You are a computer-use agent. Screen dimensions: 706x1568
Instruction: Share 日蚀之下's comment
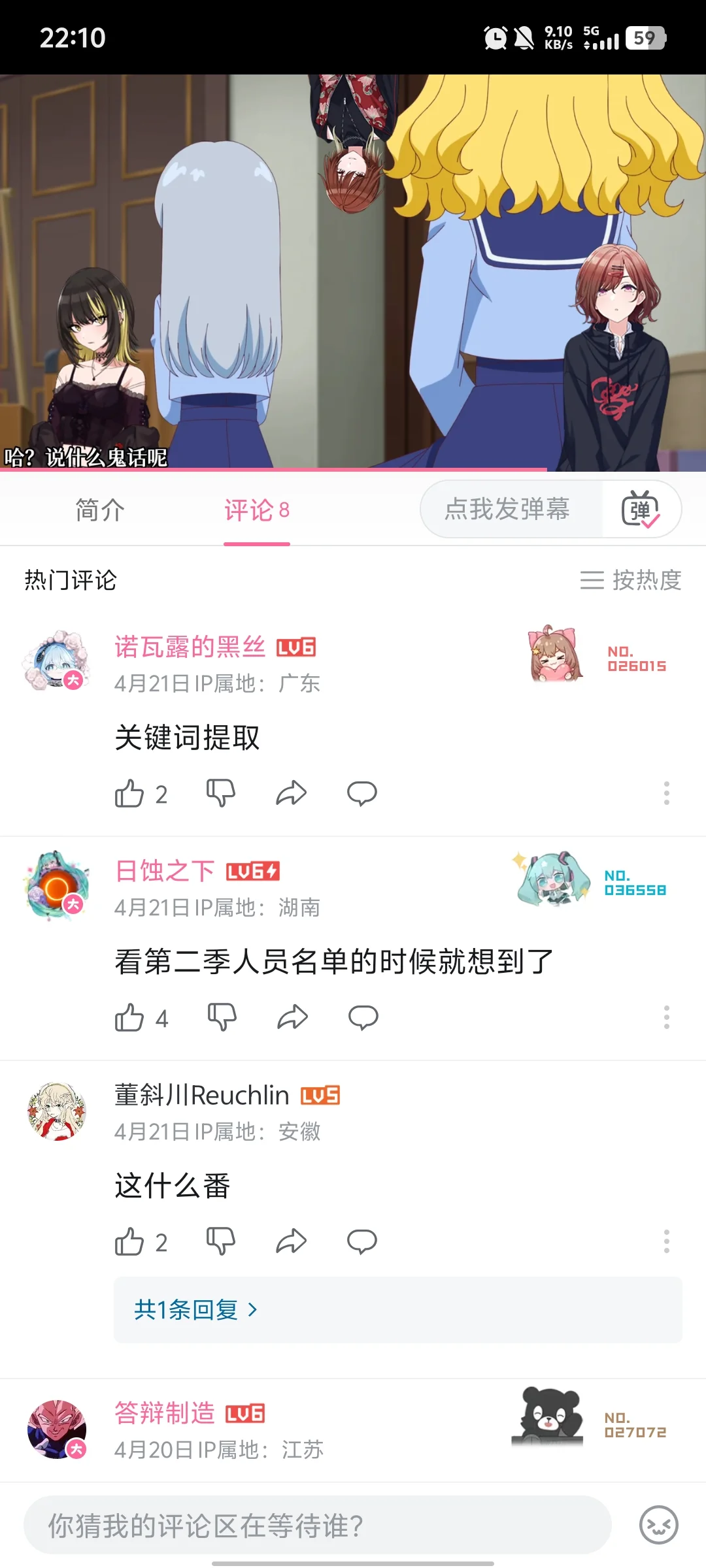[x=292, y=1017]
